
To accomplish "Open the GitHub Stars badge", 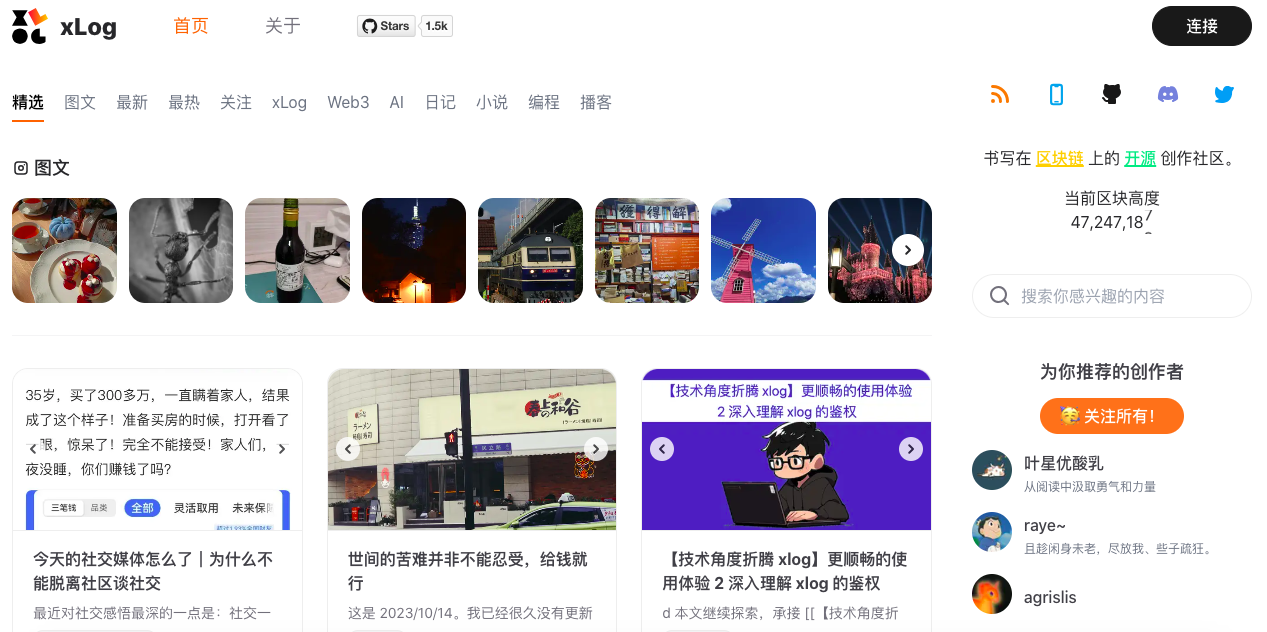I will (404, 26).
